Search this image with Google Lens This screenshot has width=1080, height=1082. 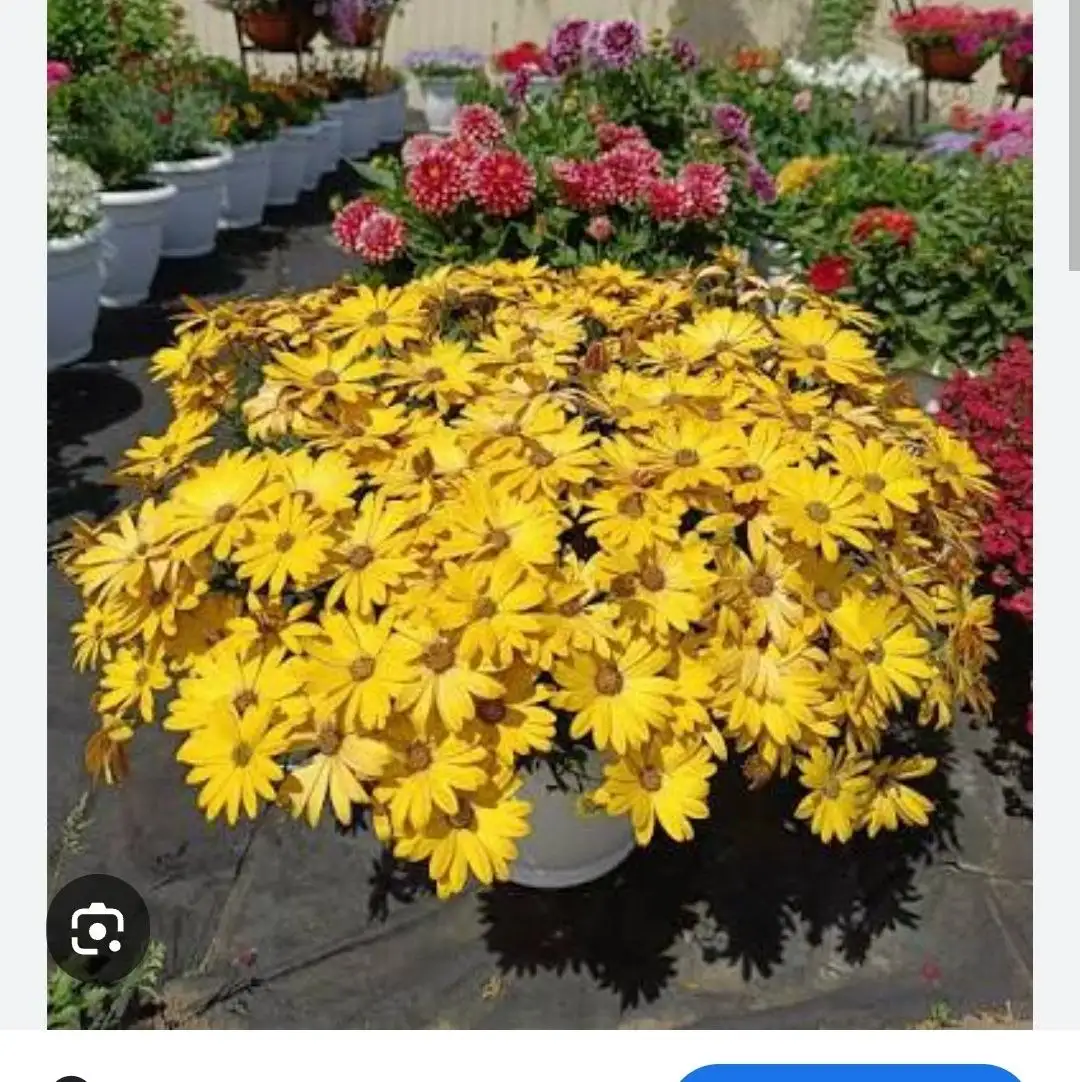pyautogui.click(x=98, y=929)
